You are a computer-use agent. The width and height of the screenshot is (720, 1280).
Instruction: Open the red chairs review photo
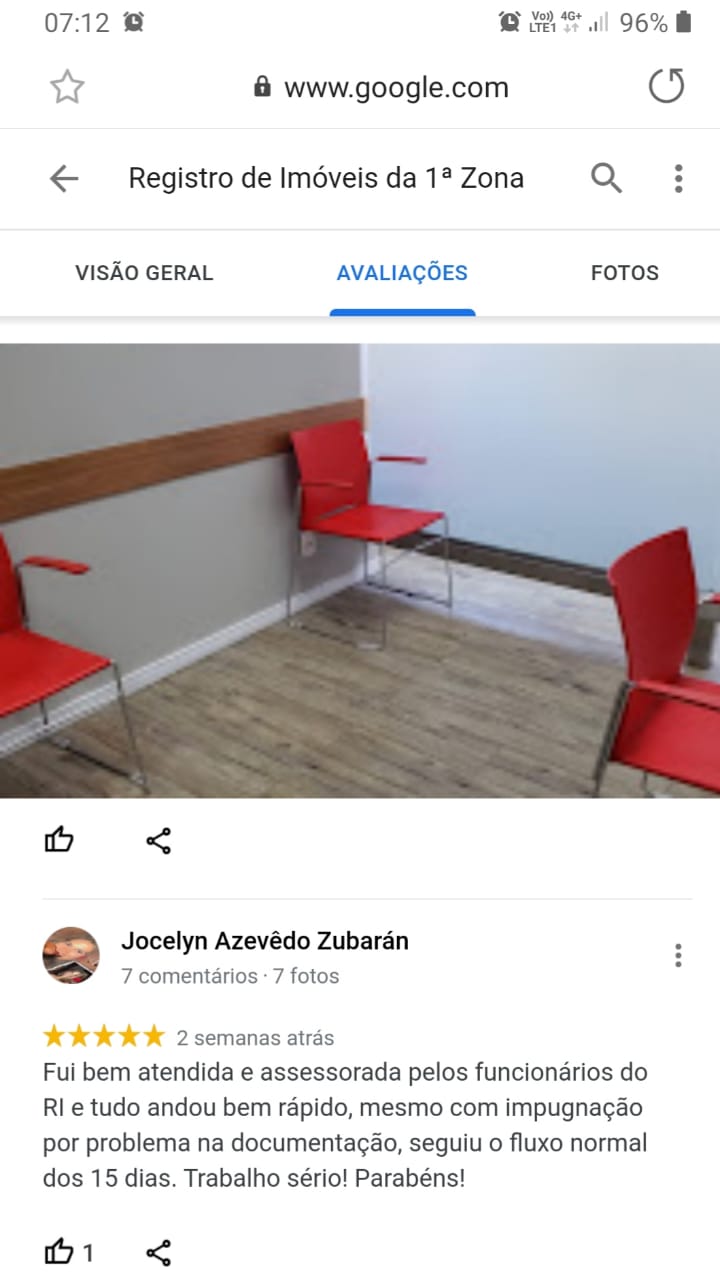coord(360,570)
